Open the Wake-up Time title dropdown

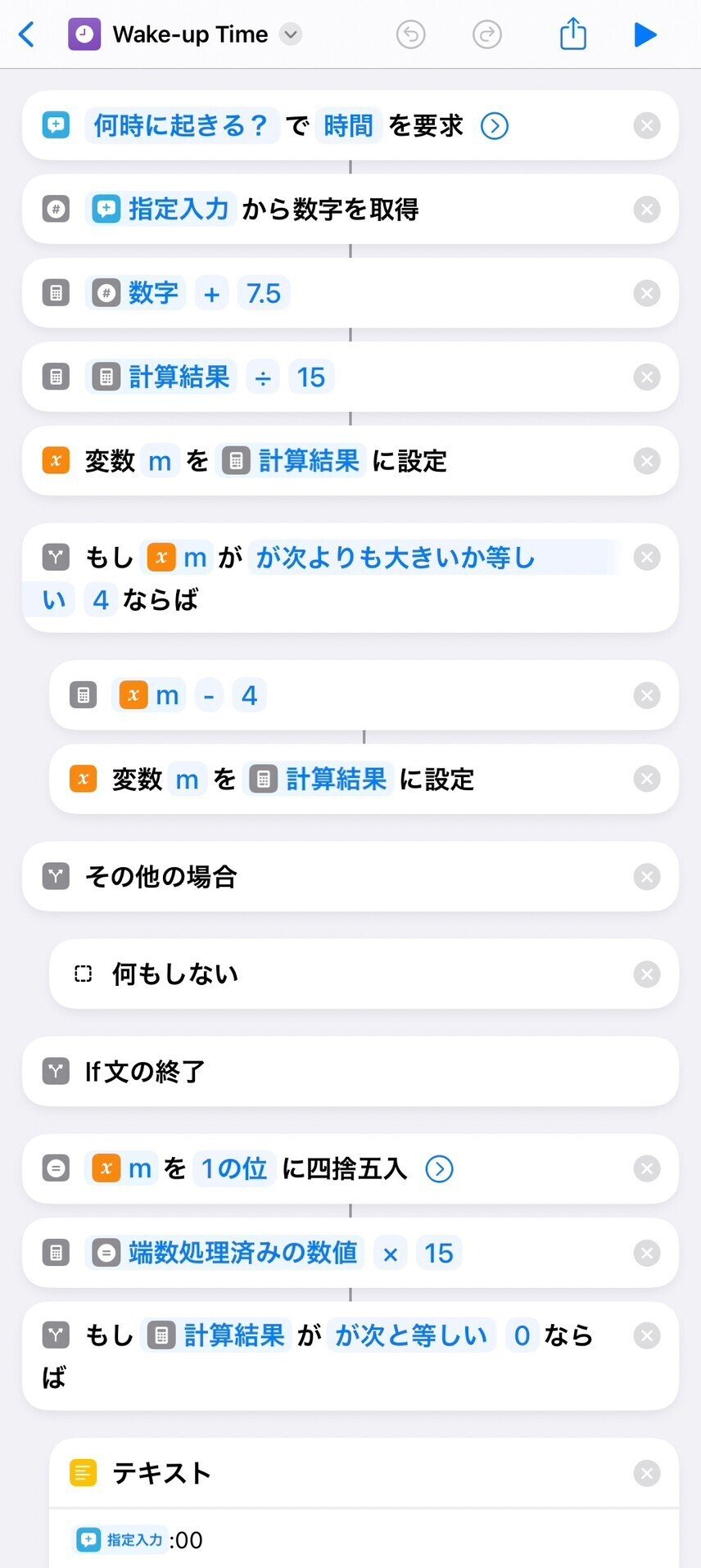(291, 34)
